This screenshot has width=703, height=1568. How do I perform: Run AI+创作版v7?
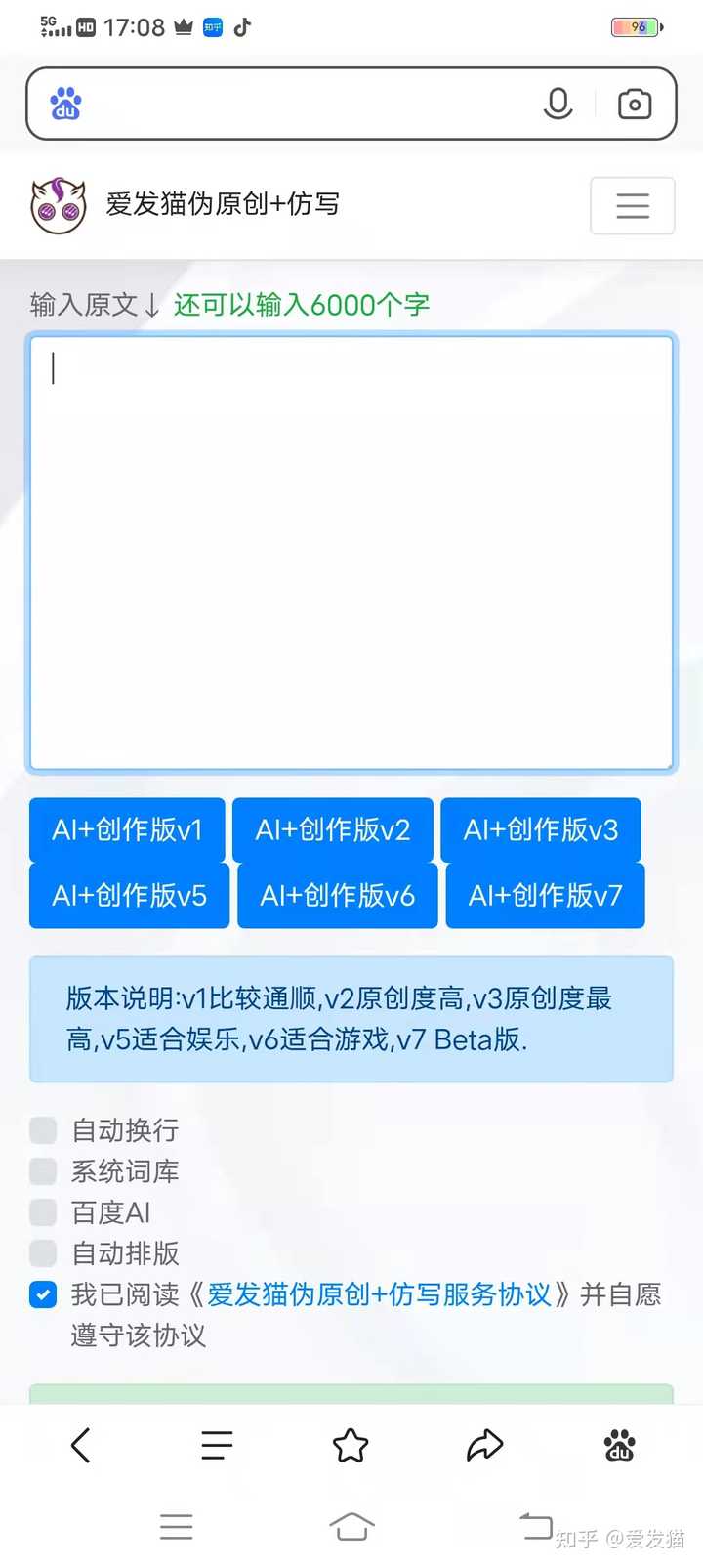coord(545,895)
